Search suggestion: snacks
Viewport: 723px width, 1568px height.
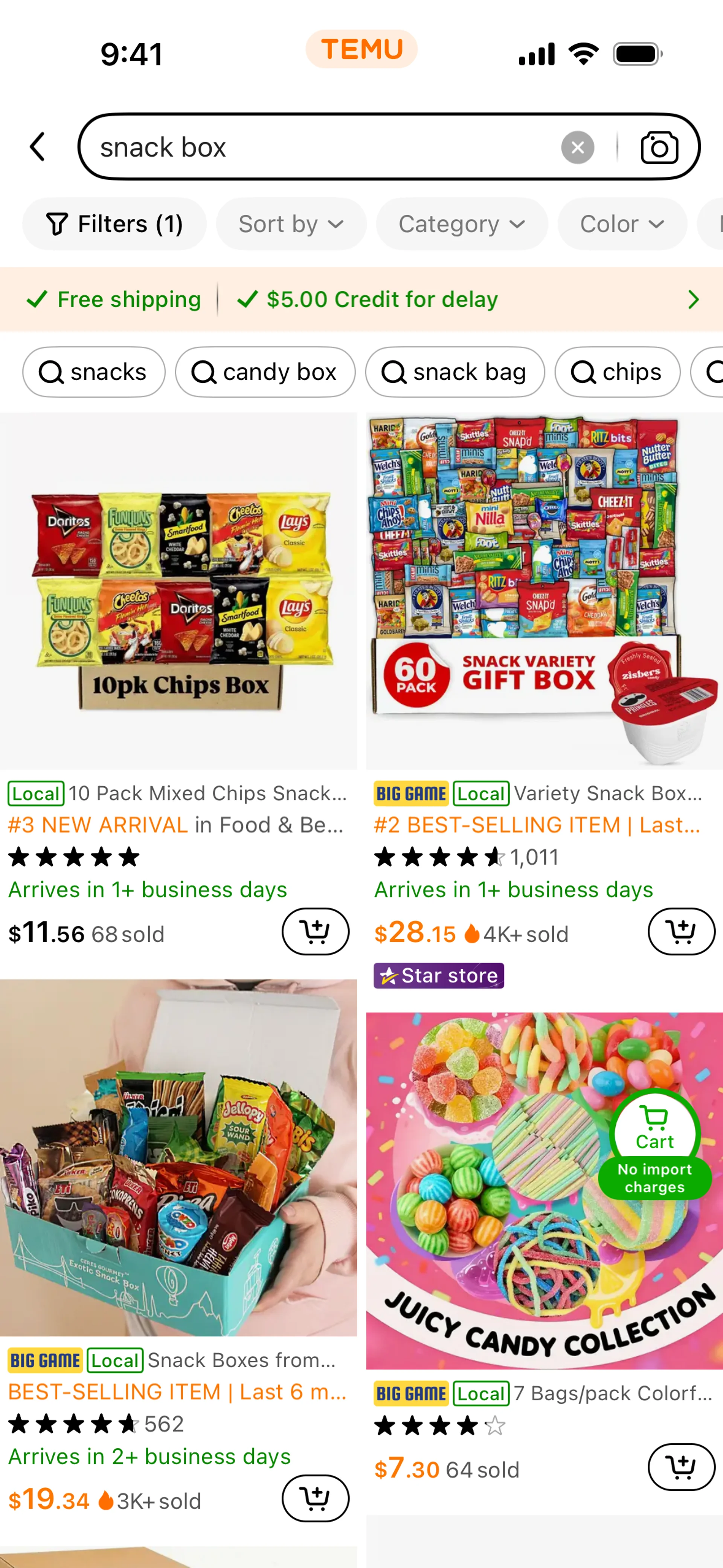[x=94, y=372]
